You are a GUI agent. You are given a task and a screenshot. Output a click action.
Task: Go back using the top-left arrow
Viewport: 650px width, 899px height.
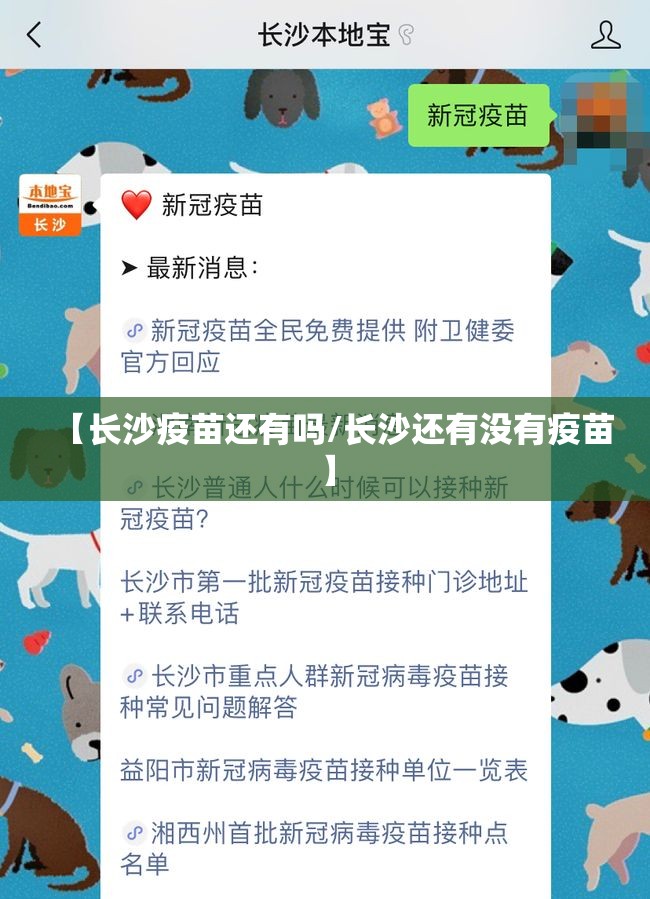pyautogui.click(x=34, y=35)
